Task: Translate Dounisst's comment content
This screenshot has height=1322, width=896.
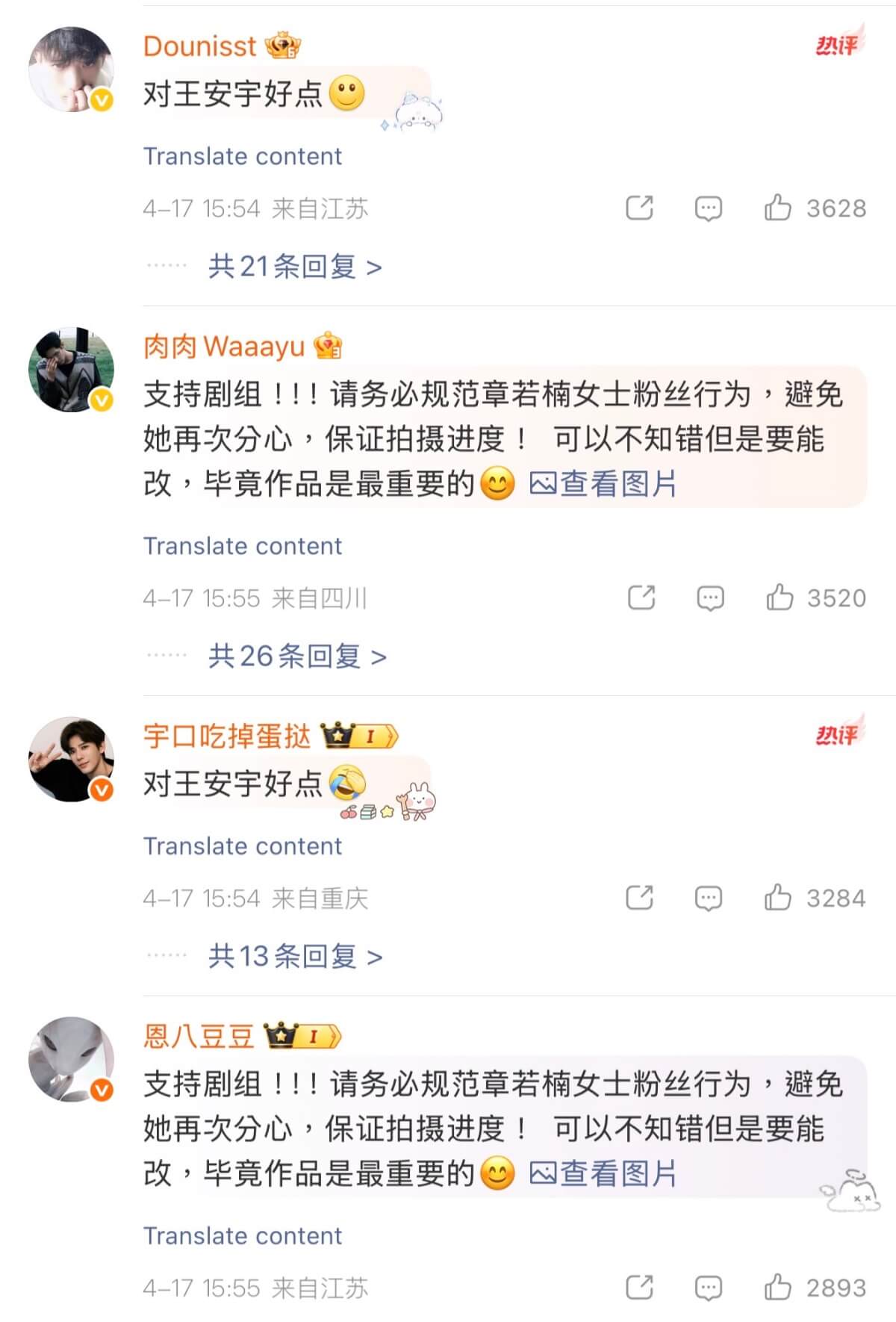Action: tap(243, 156)
